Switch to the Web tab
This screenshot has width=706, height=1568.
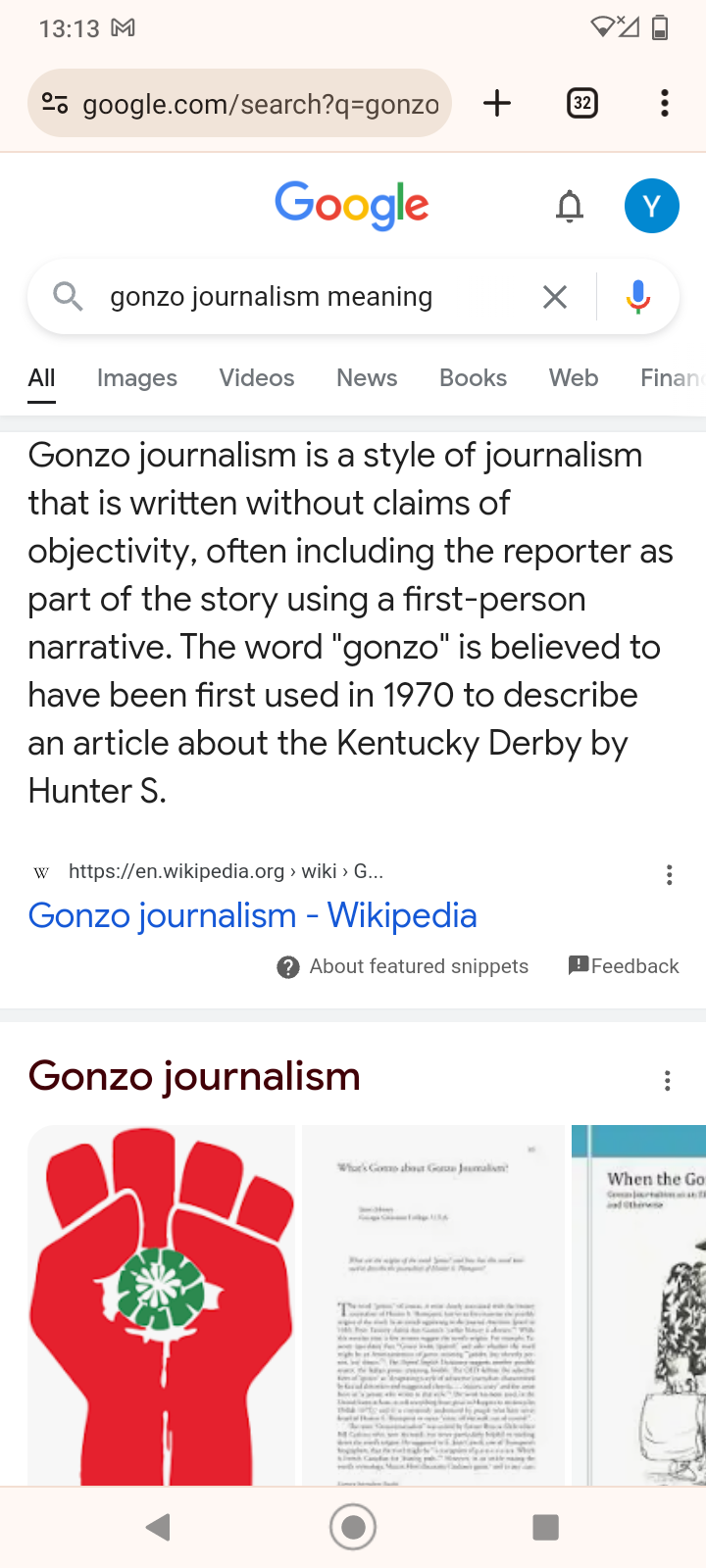pos(574,378)
